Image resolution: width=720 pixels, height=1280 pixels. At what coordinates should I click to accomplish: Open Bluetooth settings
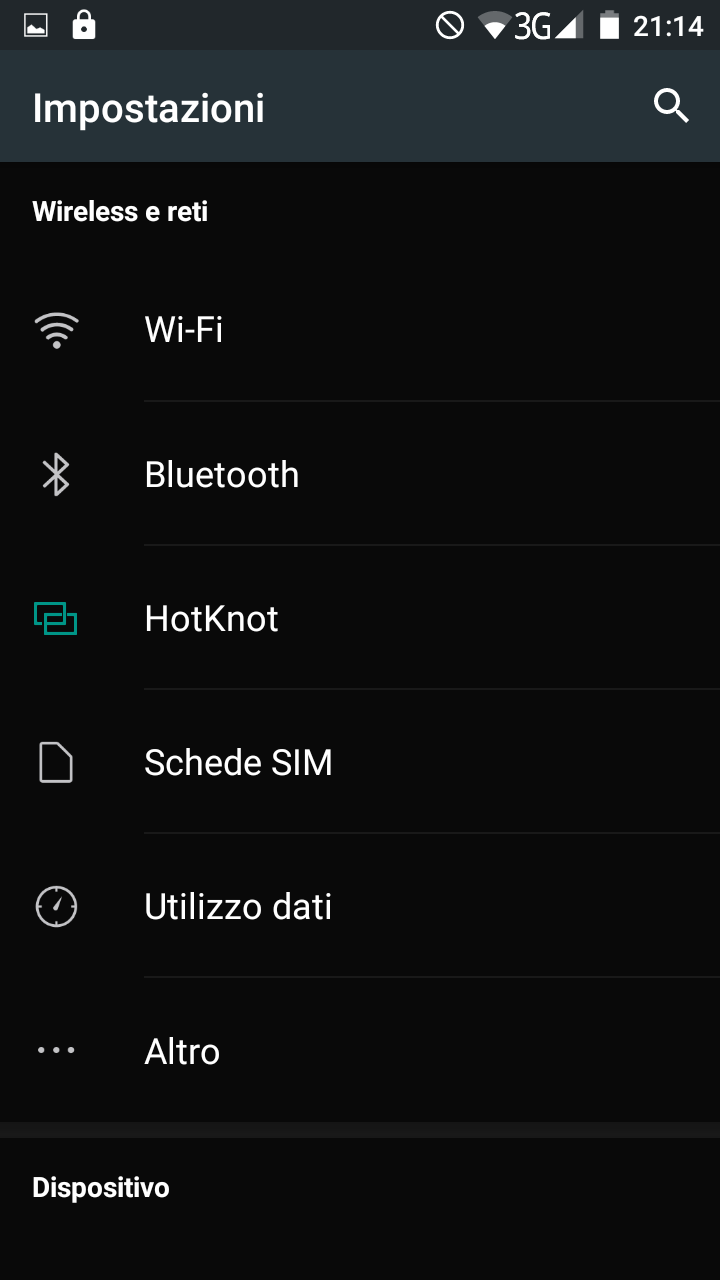tap(360, 474)
